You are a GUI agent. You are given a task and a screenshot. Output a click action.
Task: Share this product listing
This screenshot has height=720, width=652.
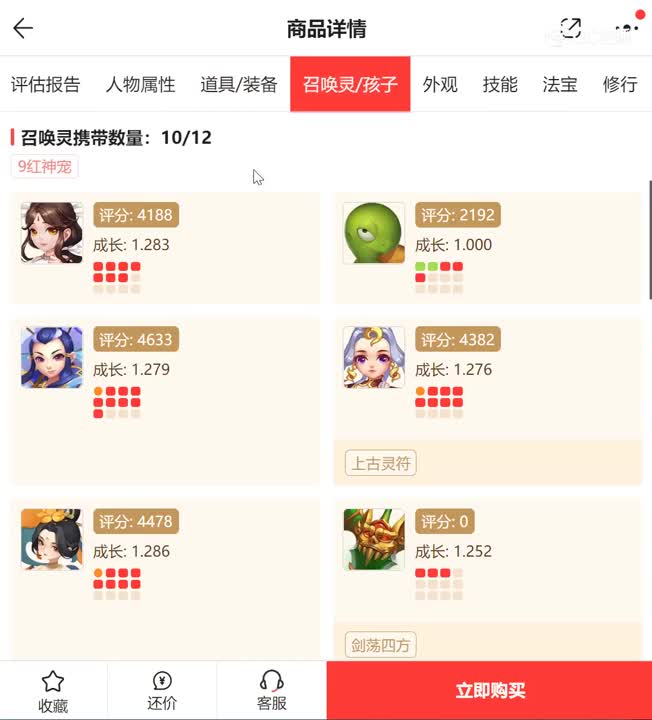click(571, 28)
